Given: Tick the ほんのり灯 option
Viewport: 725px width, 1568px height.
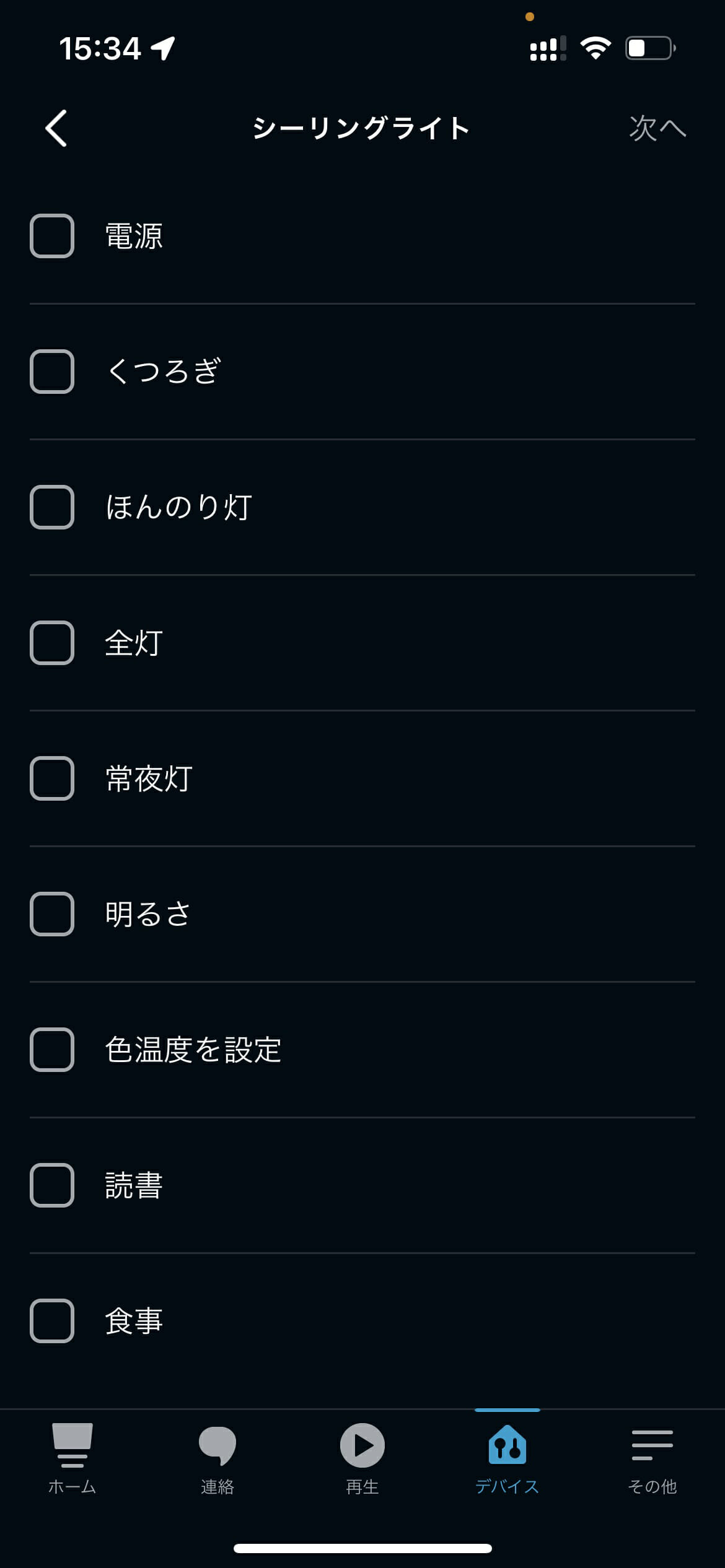Looking at the screenshot, I should (x=52, y=507).
